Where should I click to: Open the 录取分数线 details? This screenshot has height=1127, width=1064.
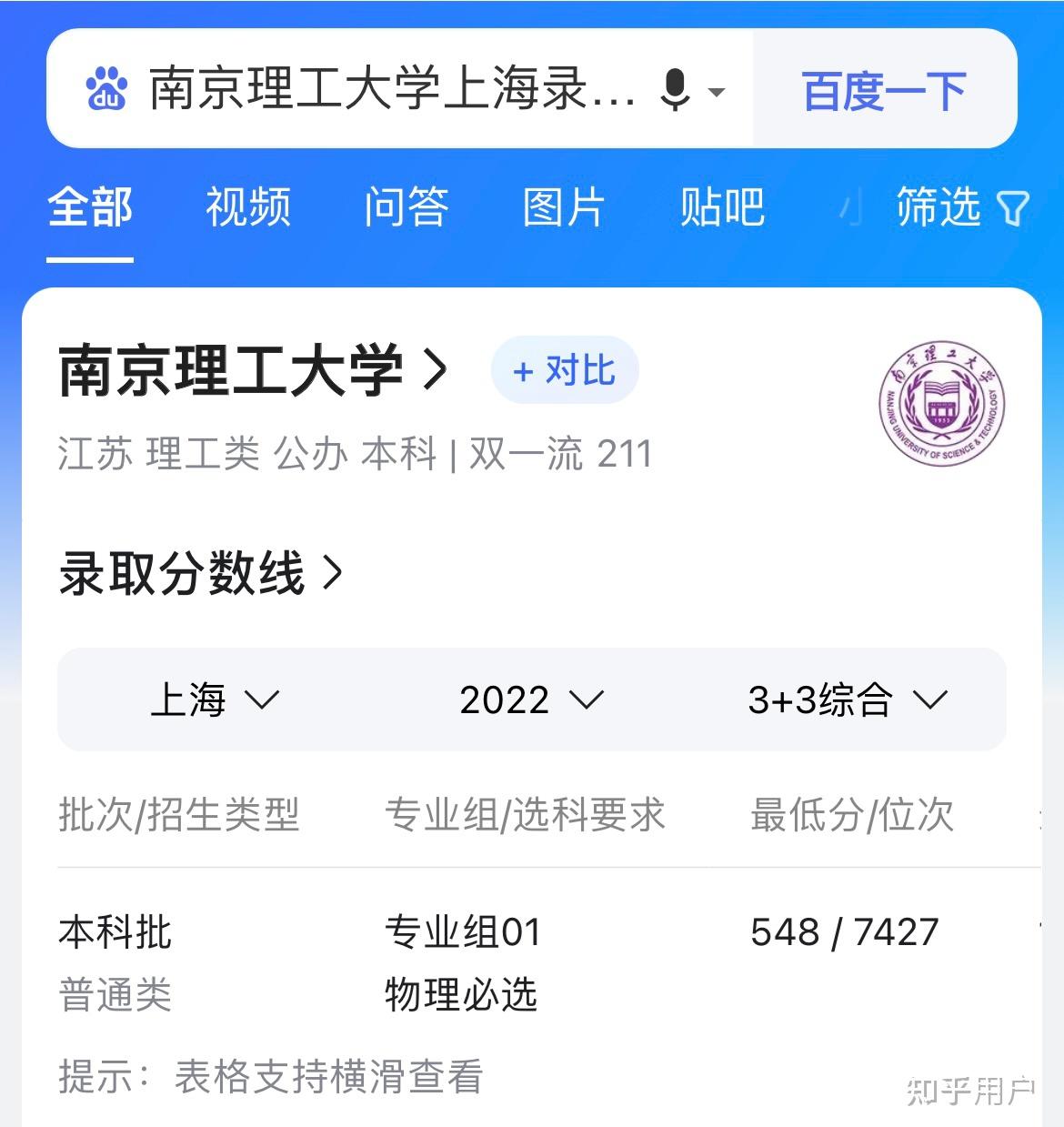pyautogui.click(x=200, y=573)
